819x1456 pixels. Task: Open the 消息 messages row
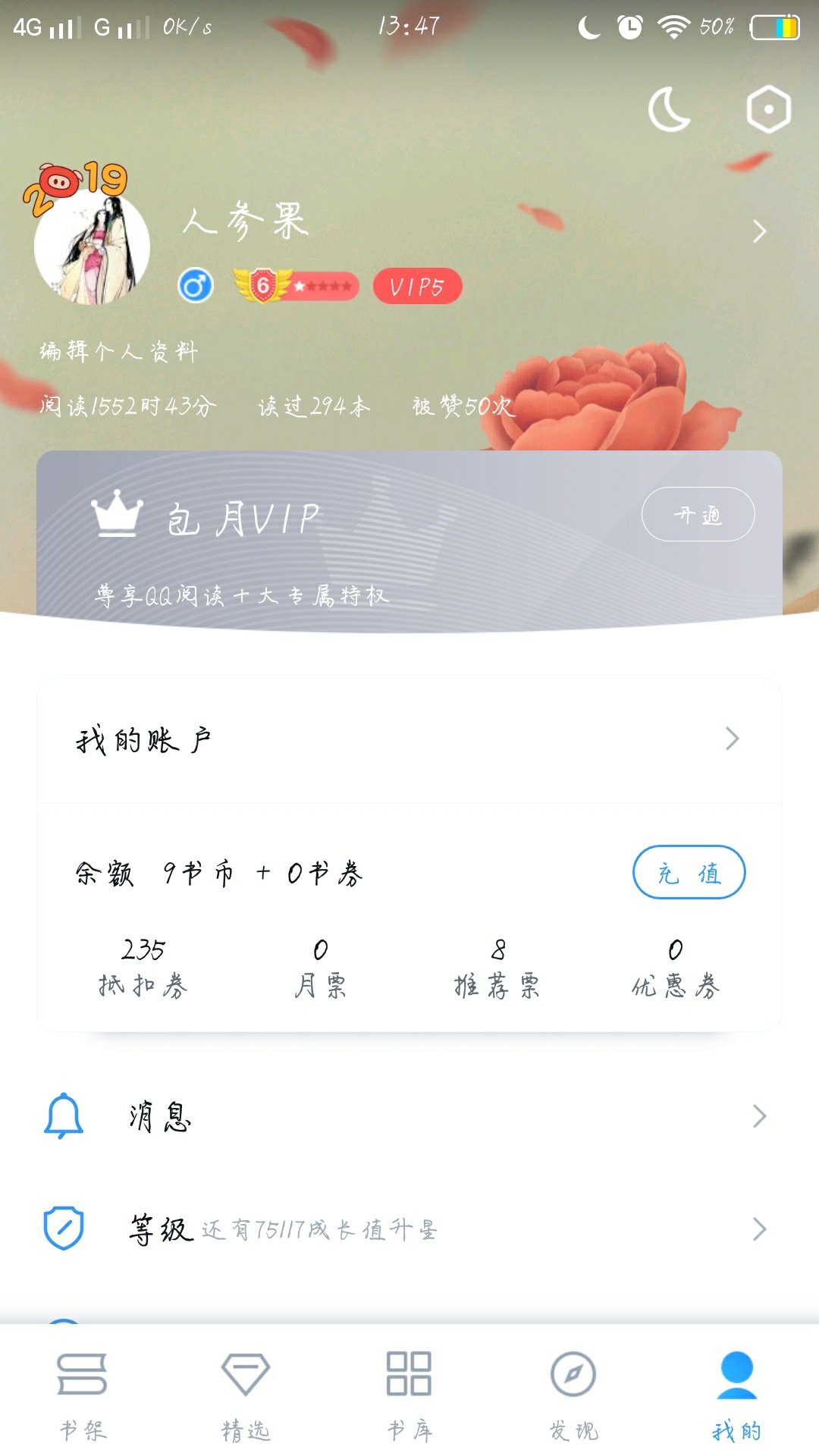[x=409, y=1116]
